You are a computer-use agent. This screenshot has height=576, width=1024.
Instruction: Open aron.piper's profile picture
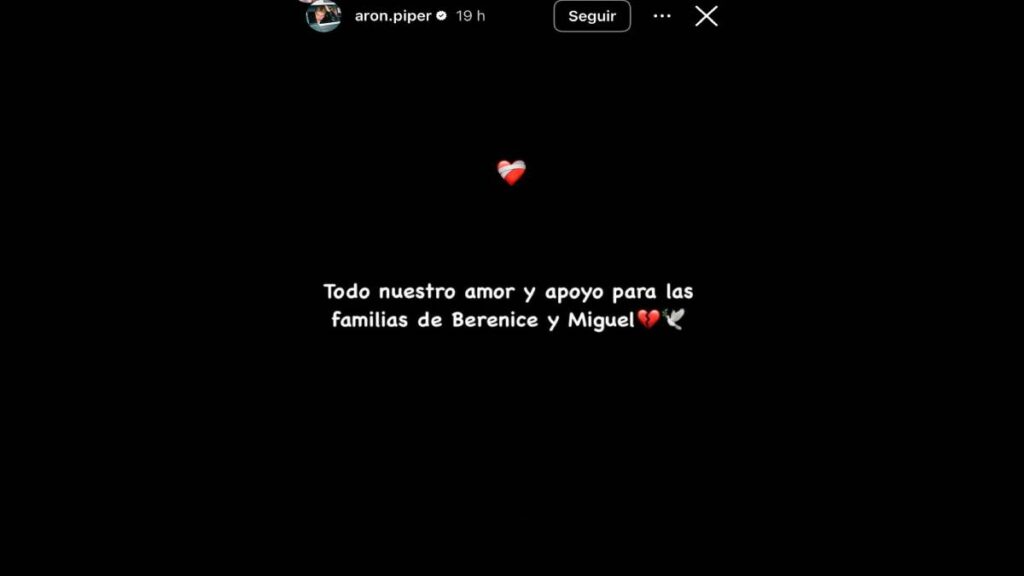point(323,16)
